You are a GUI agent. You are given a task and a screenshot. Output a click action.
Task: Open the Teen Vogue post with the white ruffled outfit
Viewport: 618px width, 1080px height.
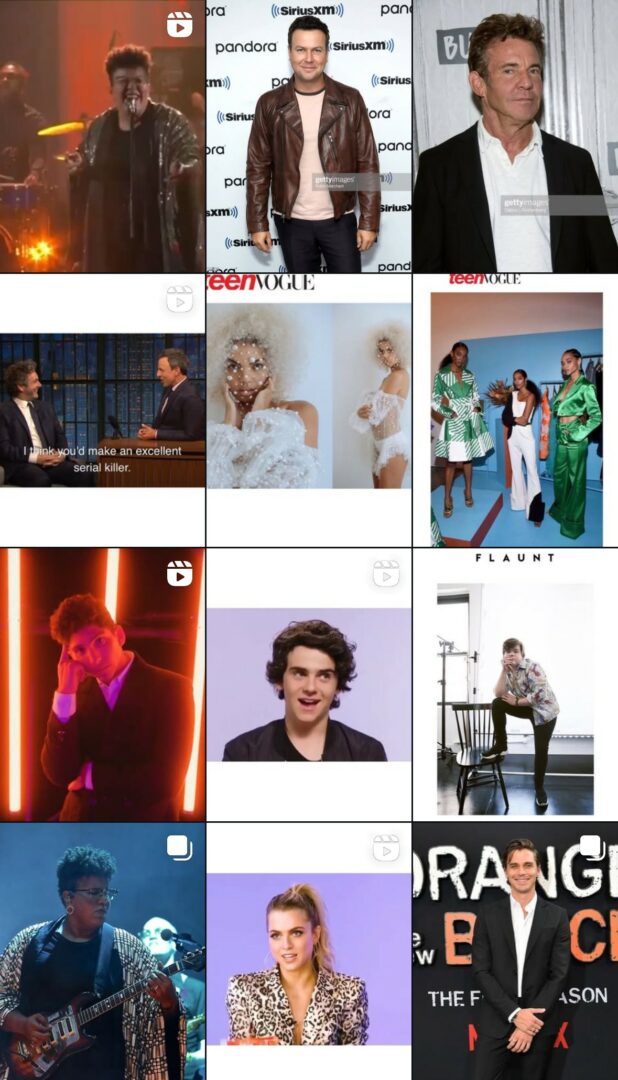pos(309,410)
